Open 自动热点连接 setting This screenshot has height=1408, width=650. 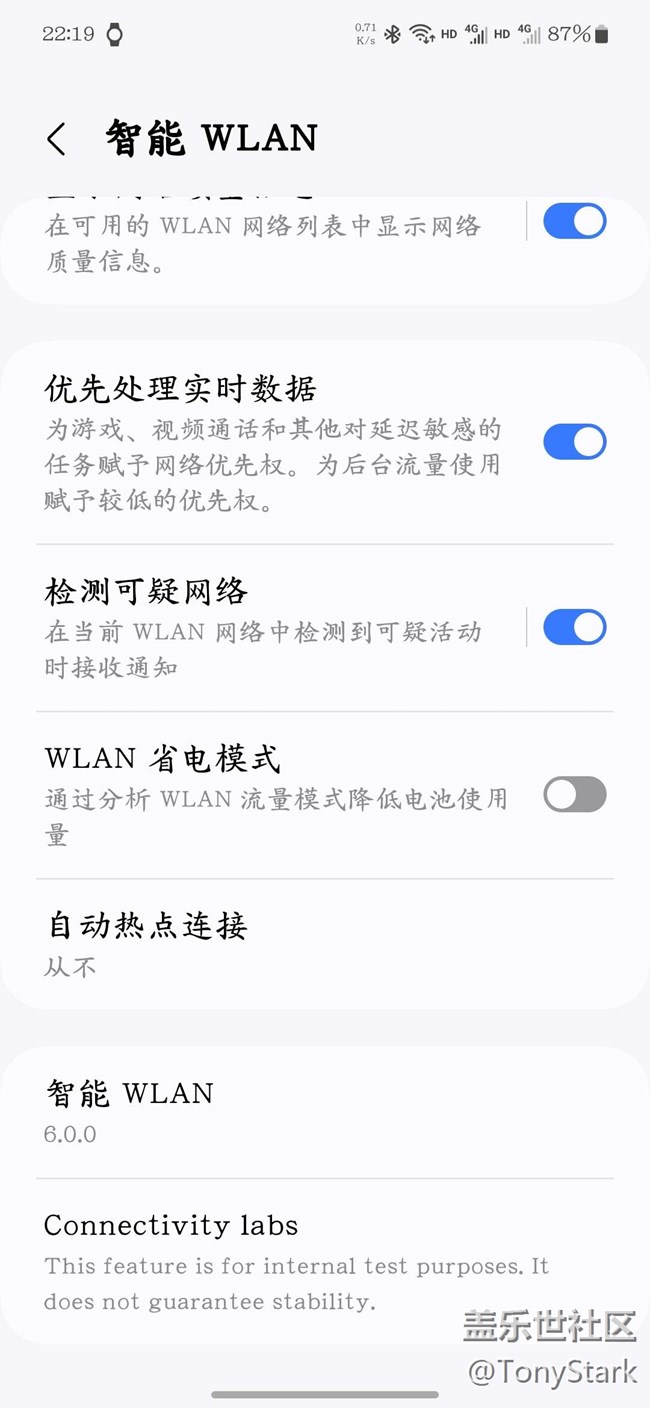coord(324,944)
